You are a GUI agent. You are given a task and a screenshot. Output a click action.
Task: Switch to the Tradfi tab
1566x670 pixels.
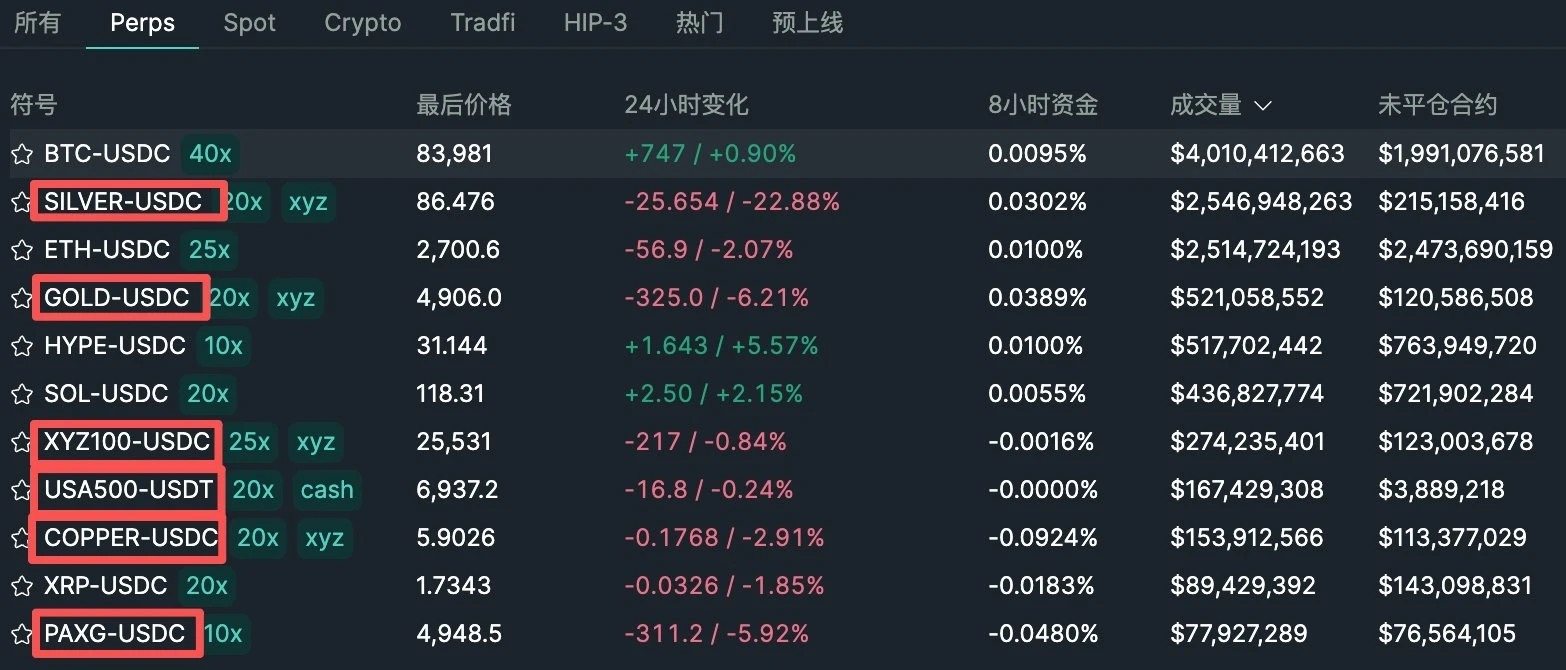[x=482, y=22]
